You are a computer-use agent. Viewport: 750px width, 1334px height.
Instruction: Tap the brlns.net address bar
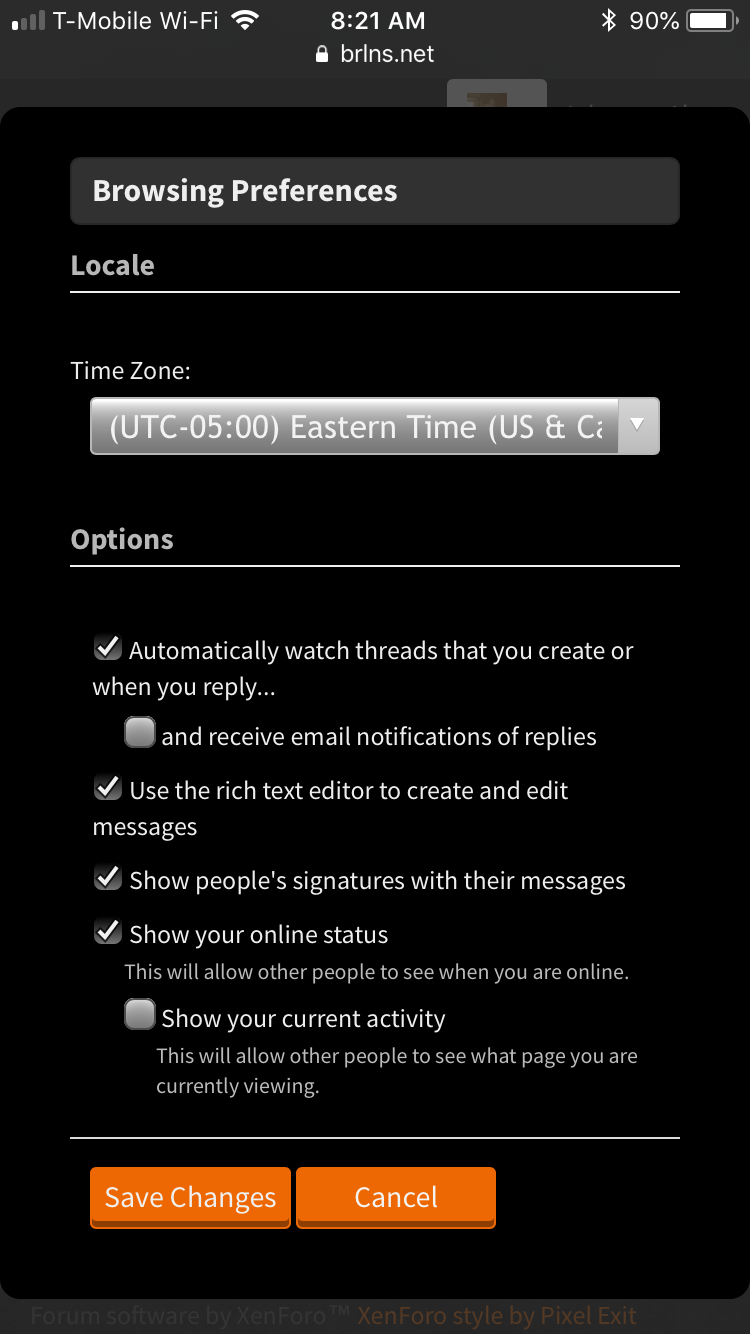375,54
